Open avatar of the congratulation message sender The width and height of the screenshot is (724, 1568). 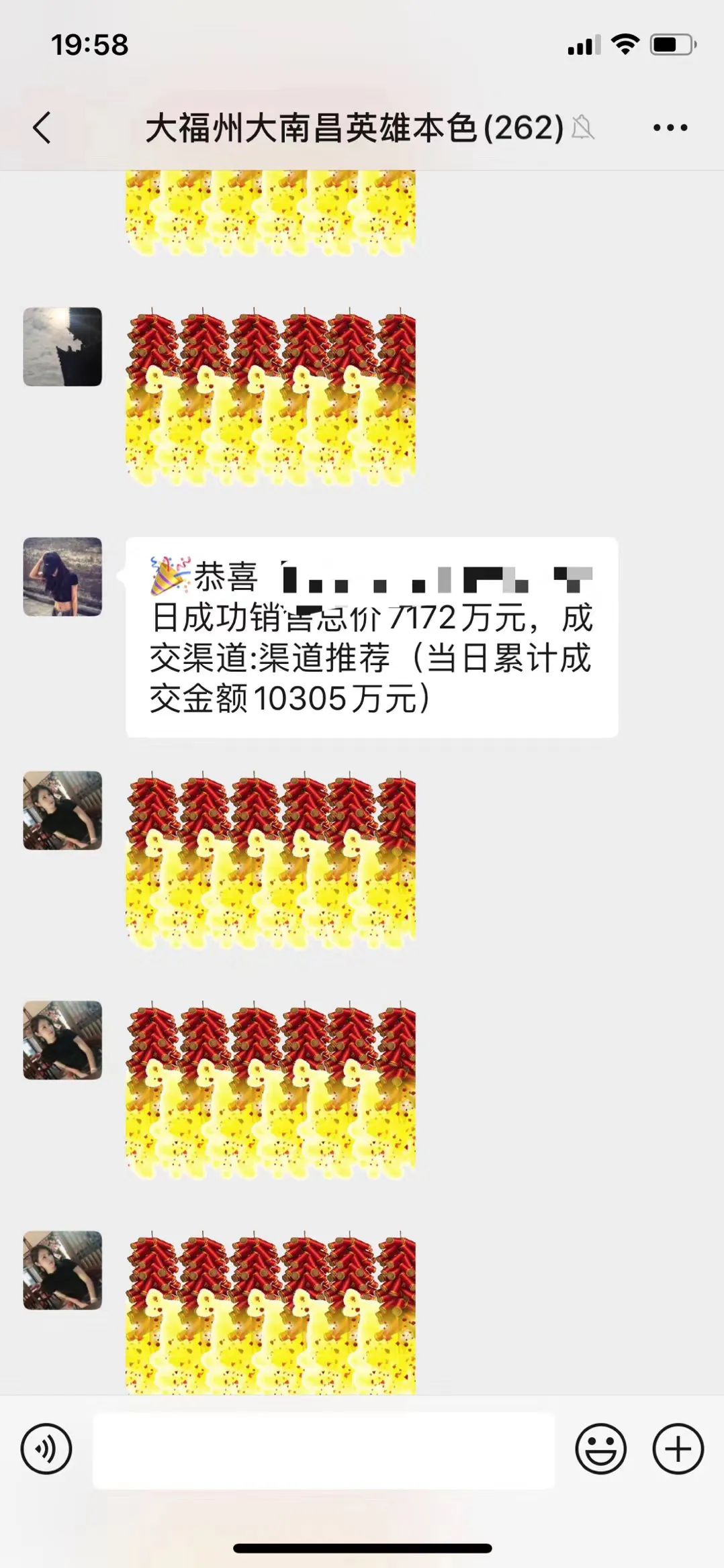coord(62,577)
